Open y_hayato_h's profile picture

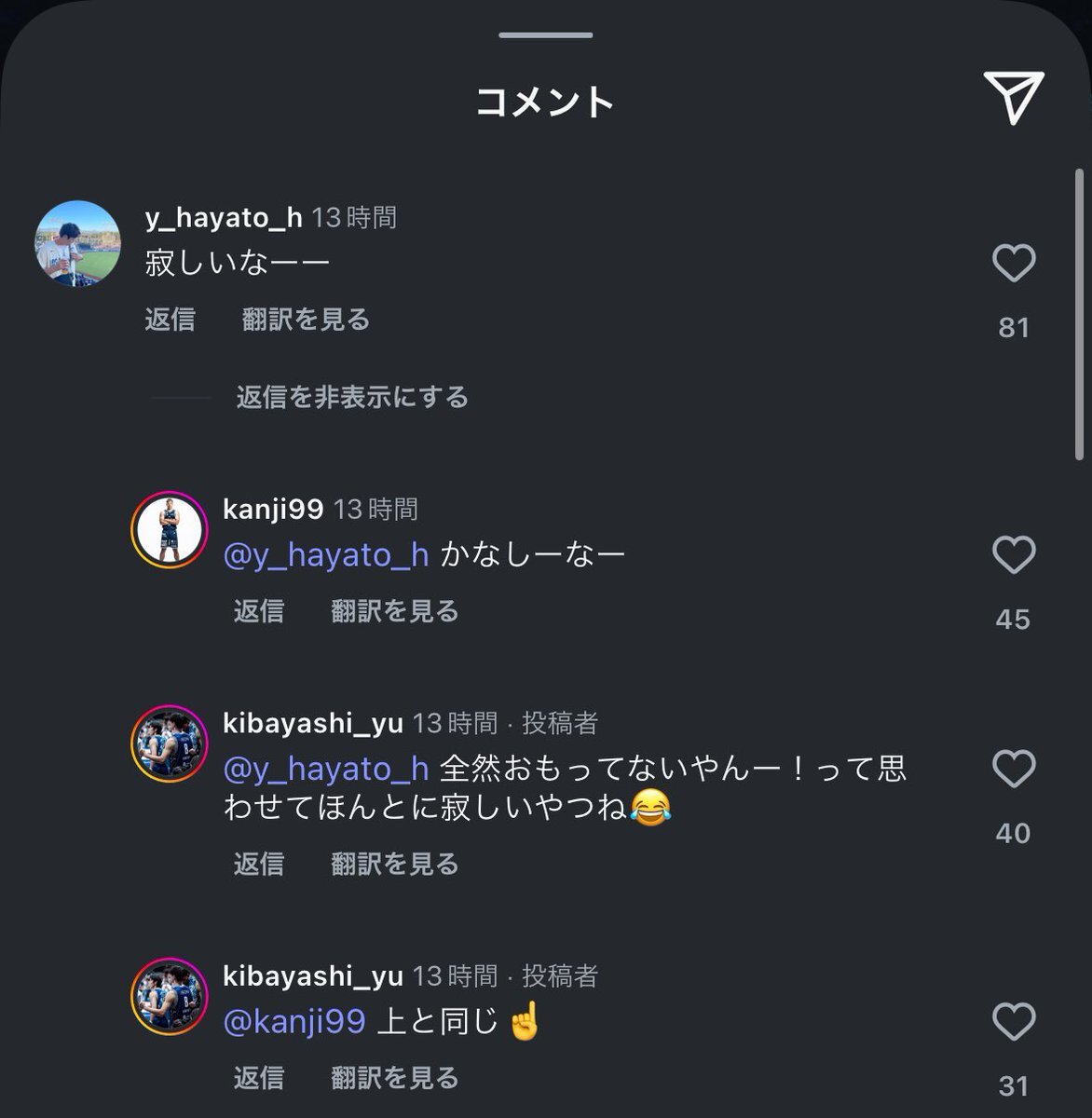pyautogui.click(x=78, y=243)
